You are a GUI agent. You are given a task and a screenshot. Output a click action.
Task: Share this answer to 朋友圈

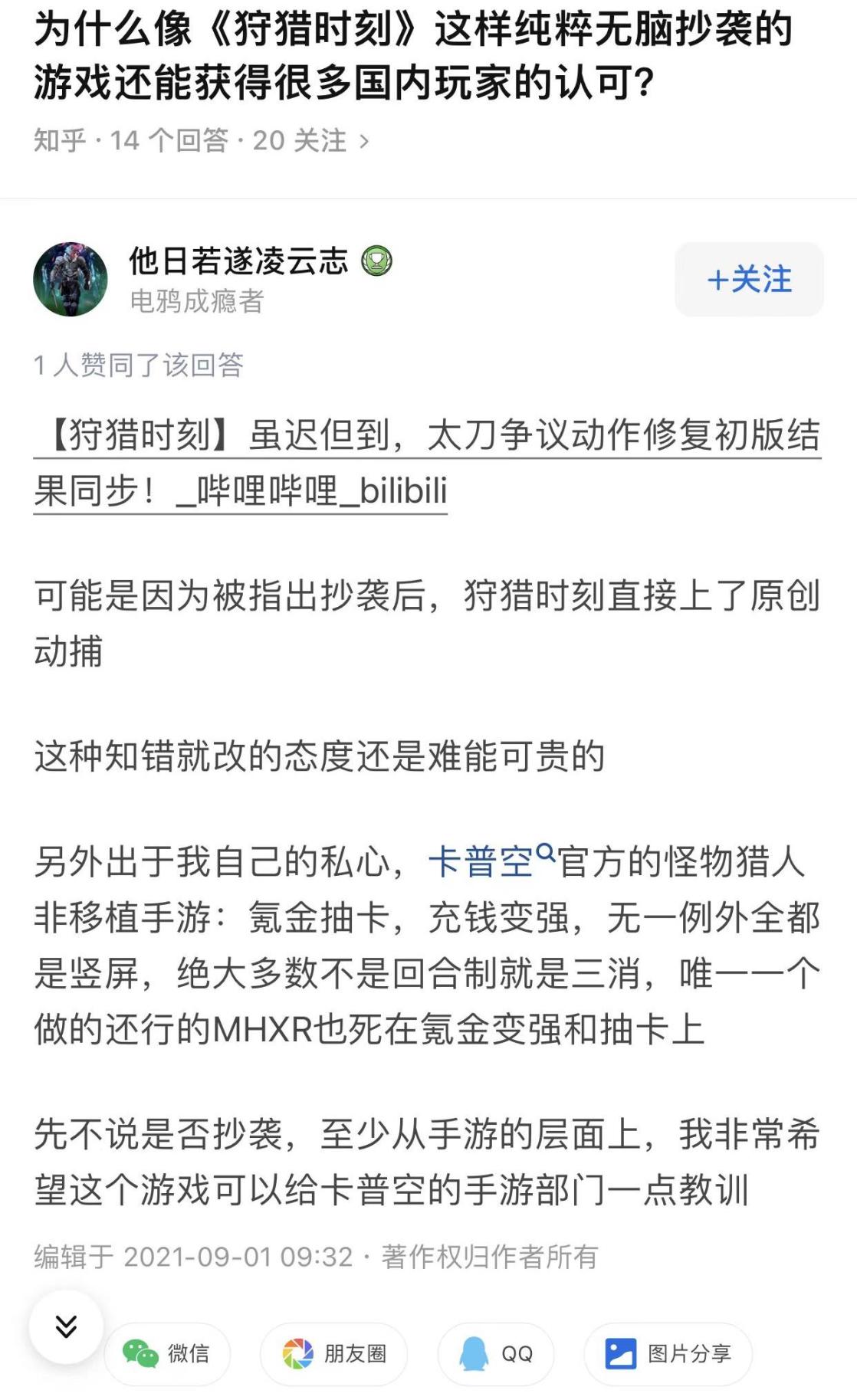pos(334,1354)
